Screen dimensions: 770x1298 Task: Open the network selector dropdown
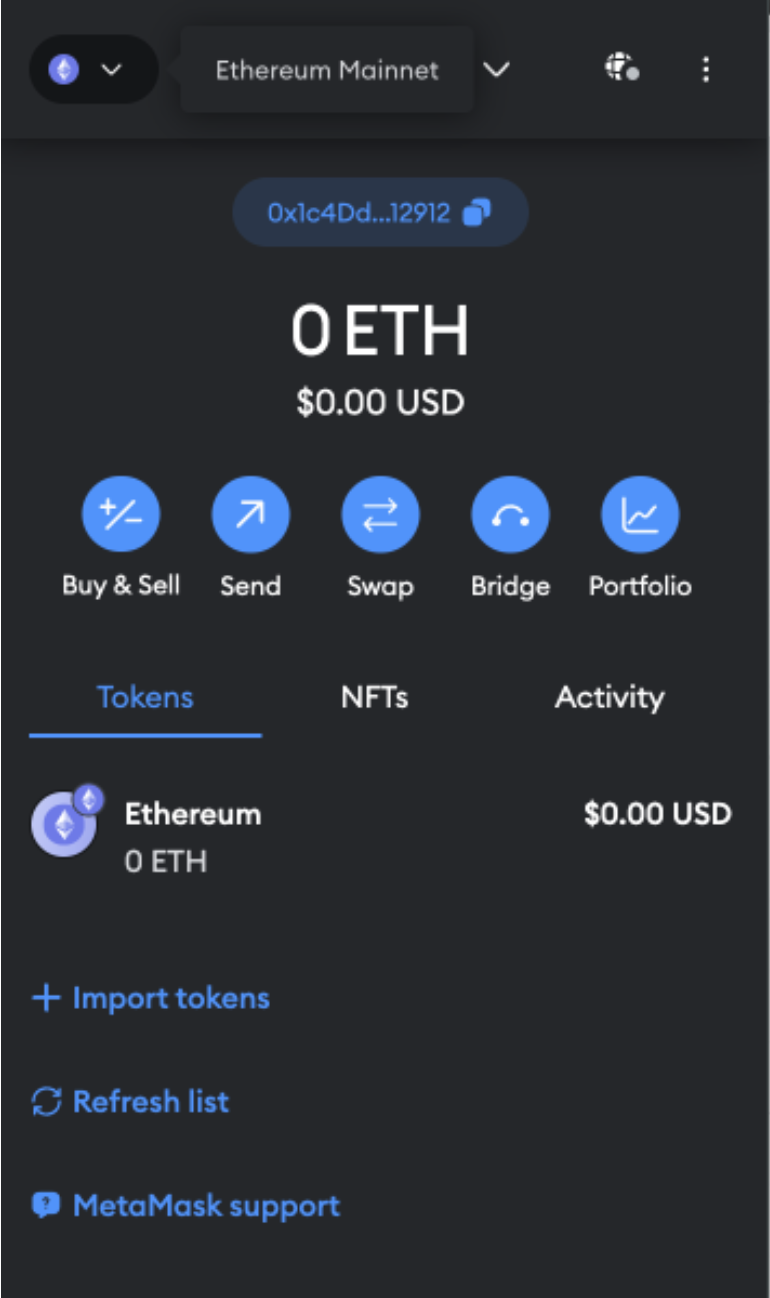(x=93, y=70)
